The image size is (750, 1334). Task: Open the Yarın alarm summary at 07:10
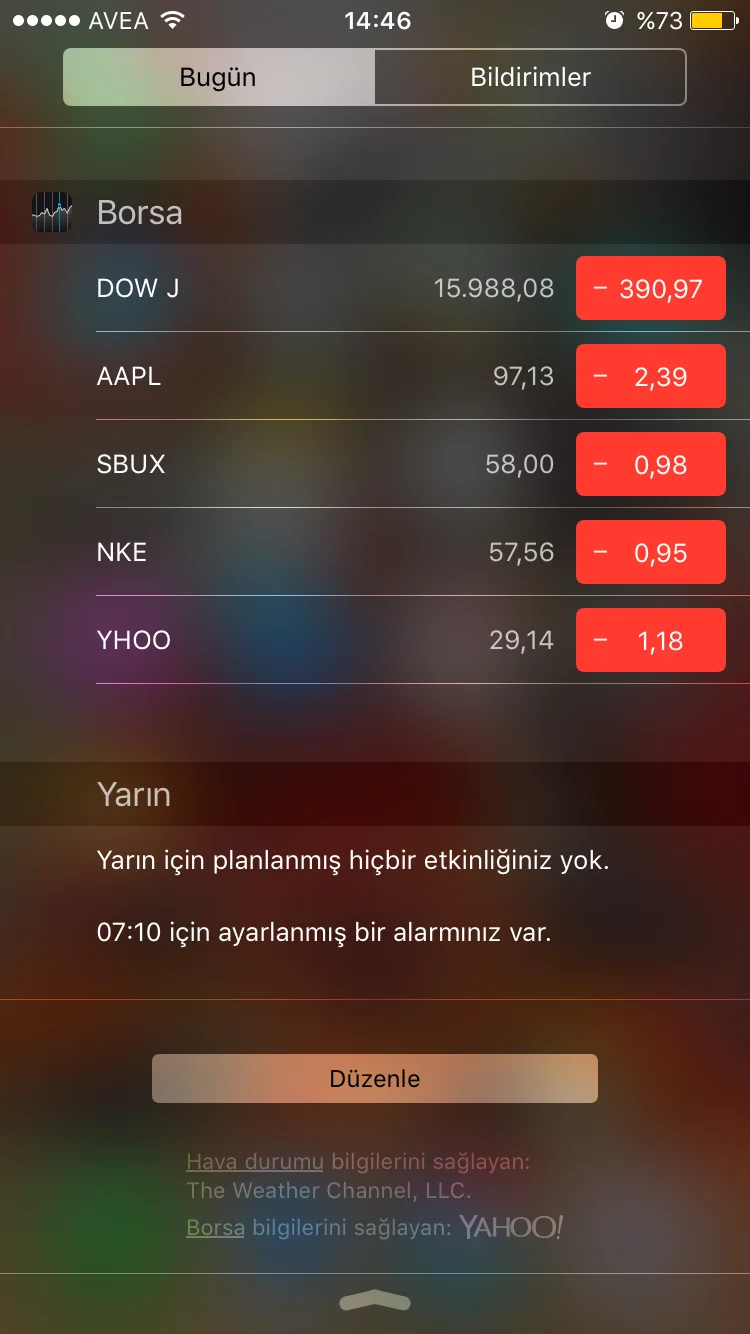(x=324, y=933)
